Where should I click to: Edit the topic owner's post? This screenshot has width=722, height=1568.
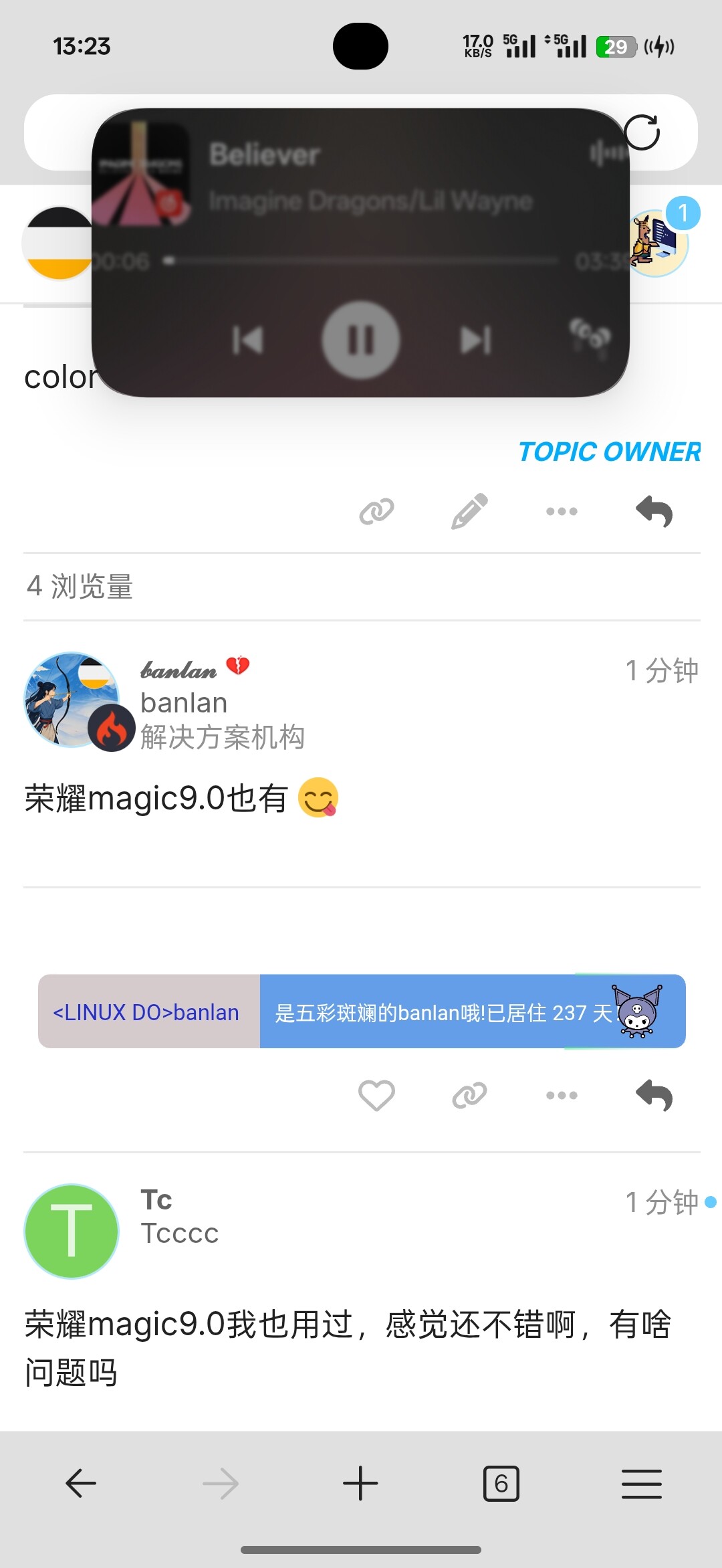pyautogui.click(x=469, y=512)
